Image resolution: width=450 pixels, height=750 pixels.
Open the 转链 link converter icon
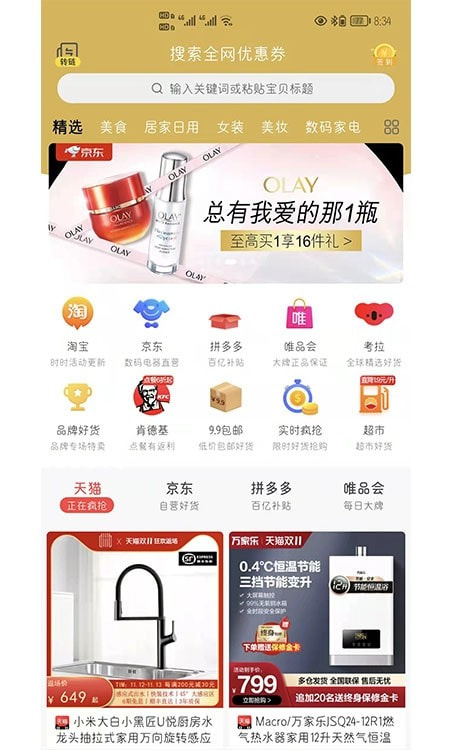tap(68, 54)
